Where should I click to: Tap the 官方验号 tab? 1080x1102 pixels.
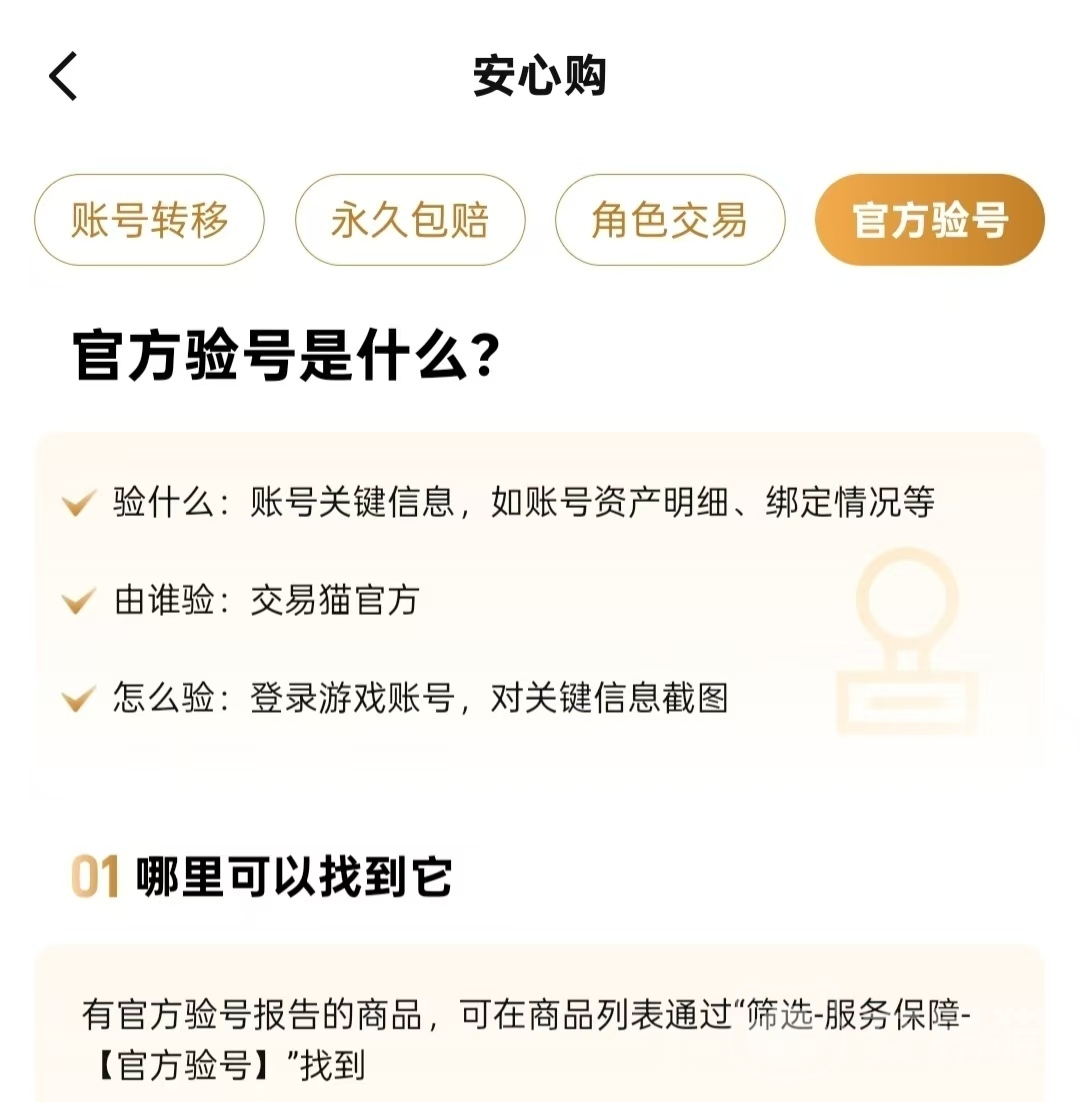[x=930, y=220]
